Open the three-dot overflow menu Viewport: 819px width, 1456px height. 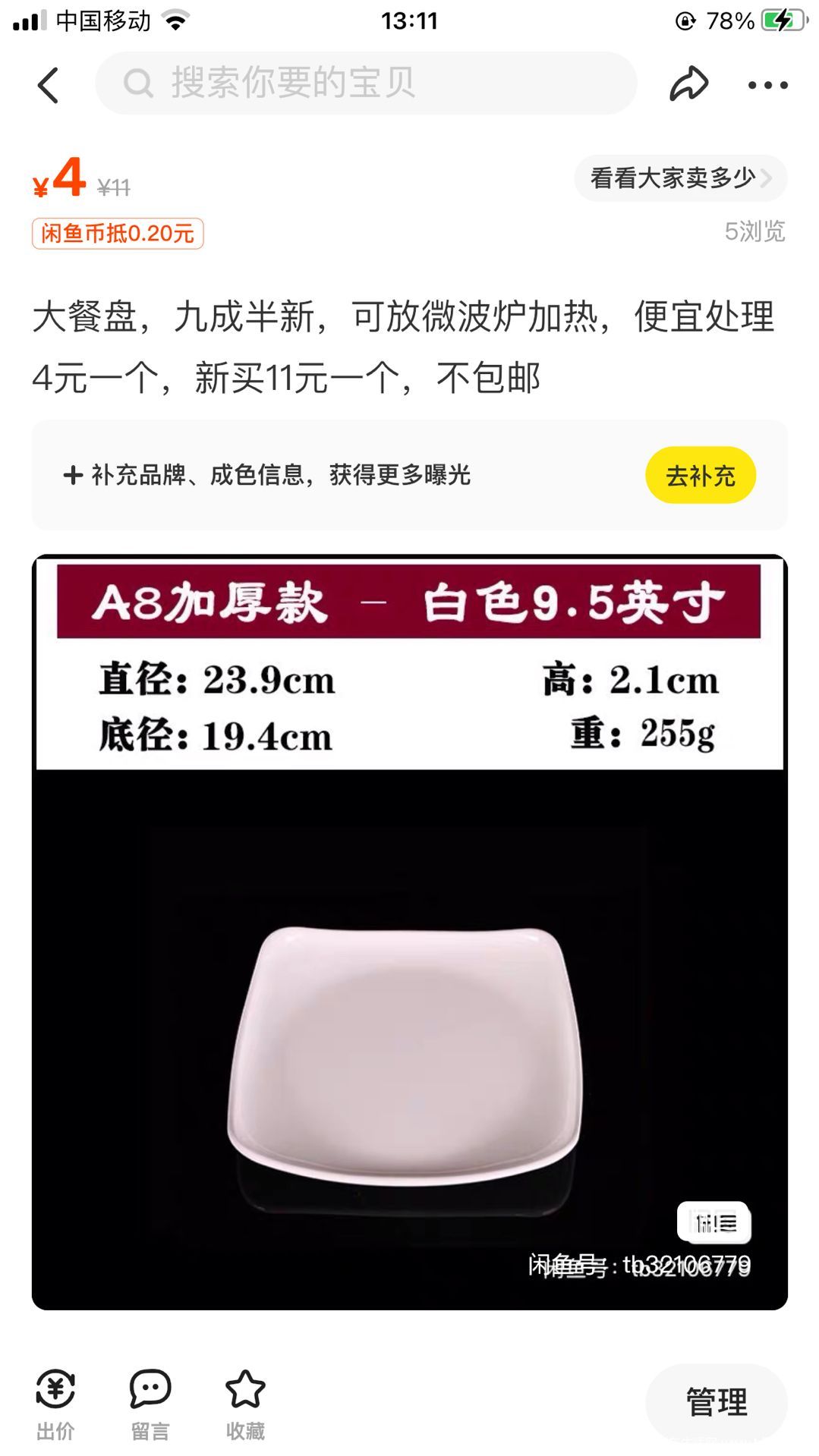[767, 85]
